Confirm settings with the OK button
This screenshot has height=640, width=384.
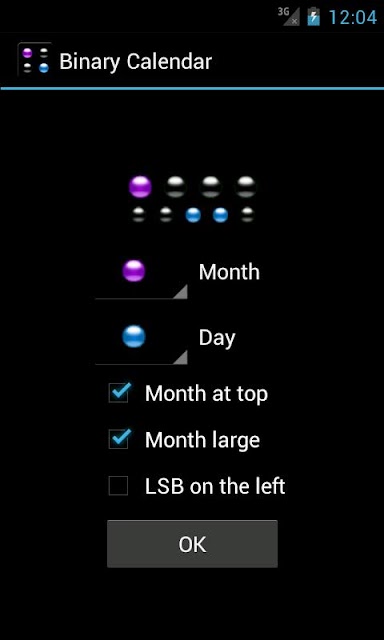[192, 544]
